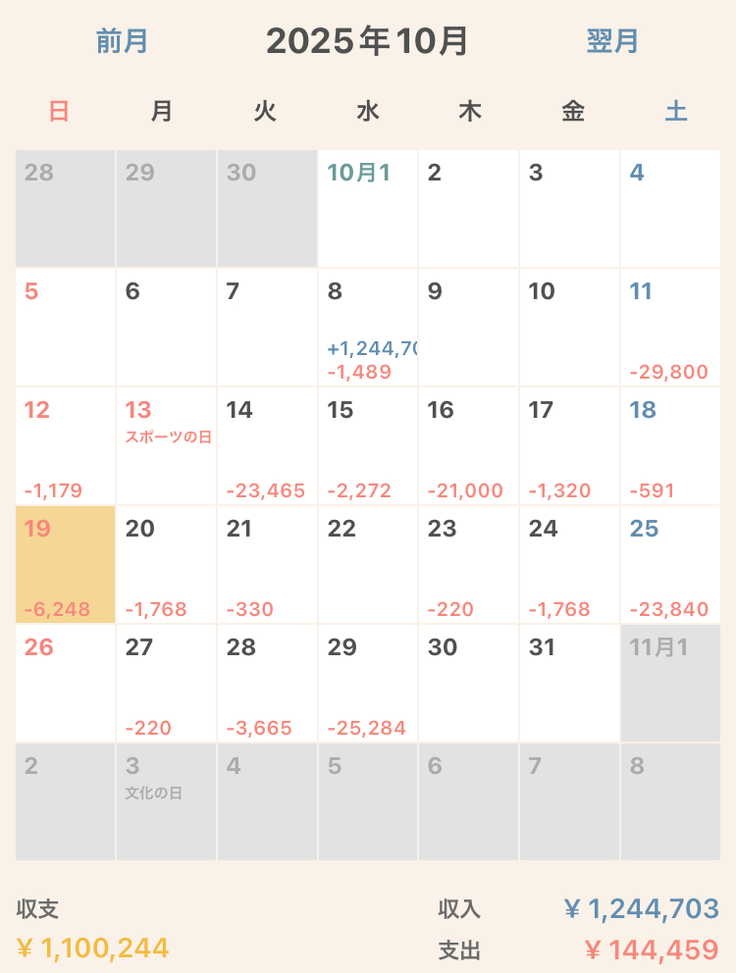Tap October 22 with no entries
Viewport: 736px width, 973px height.
coord(368,565)
